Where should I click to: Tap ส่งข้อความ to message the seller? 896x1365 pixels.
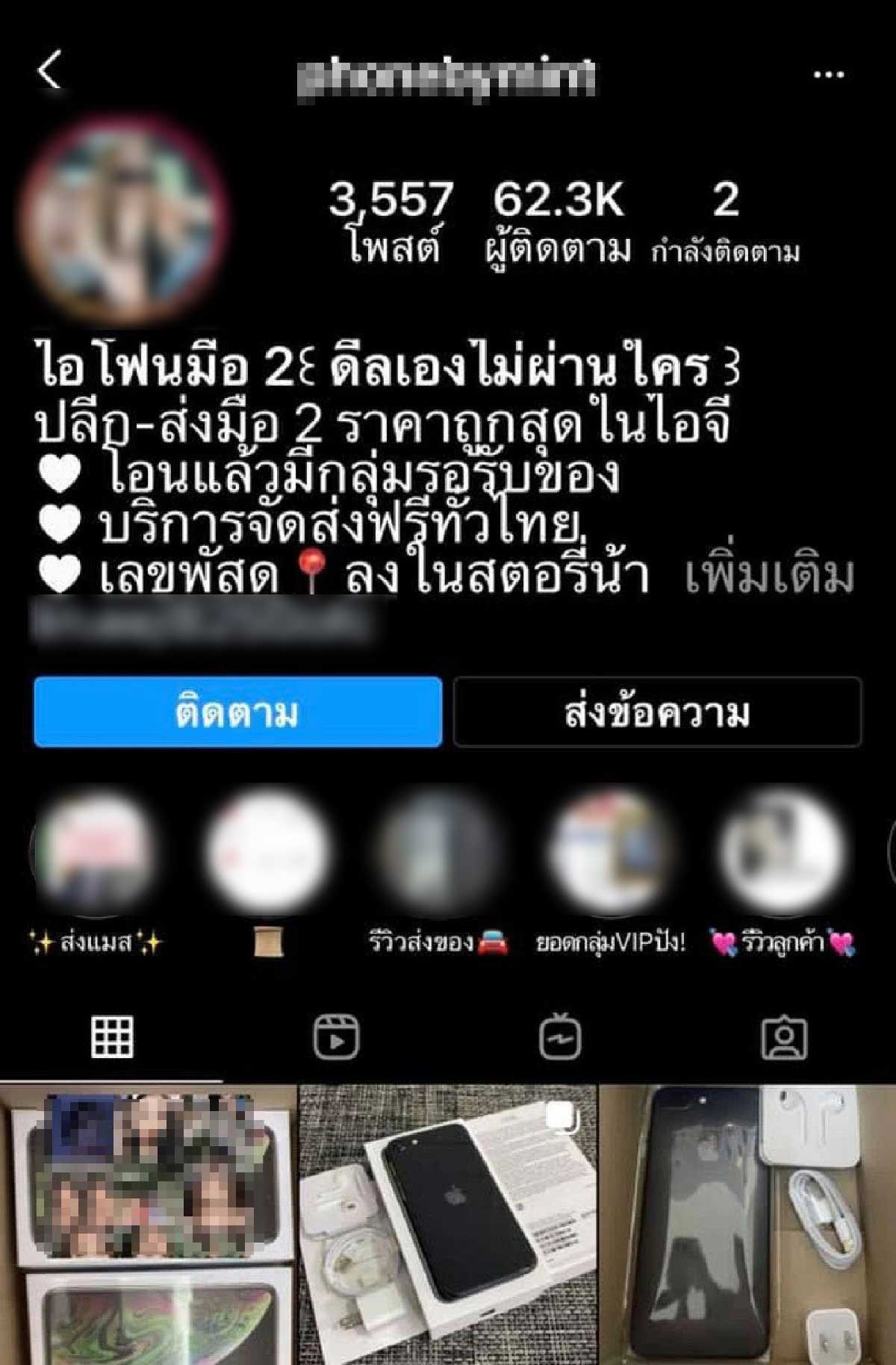(x=657, y=712)
